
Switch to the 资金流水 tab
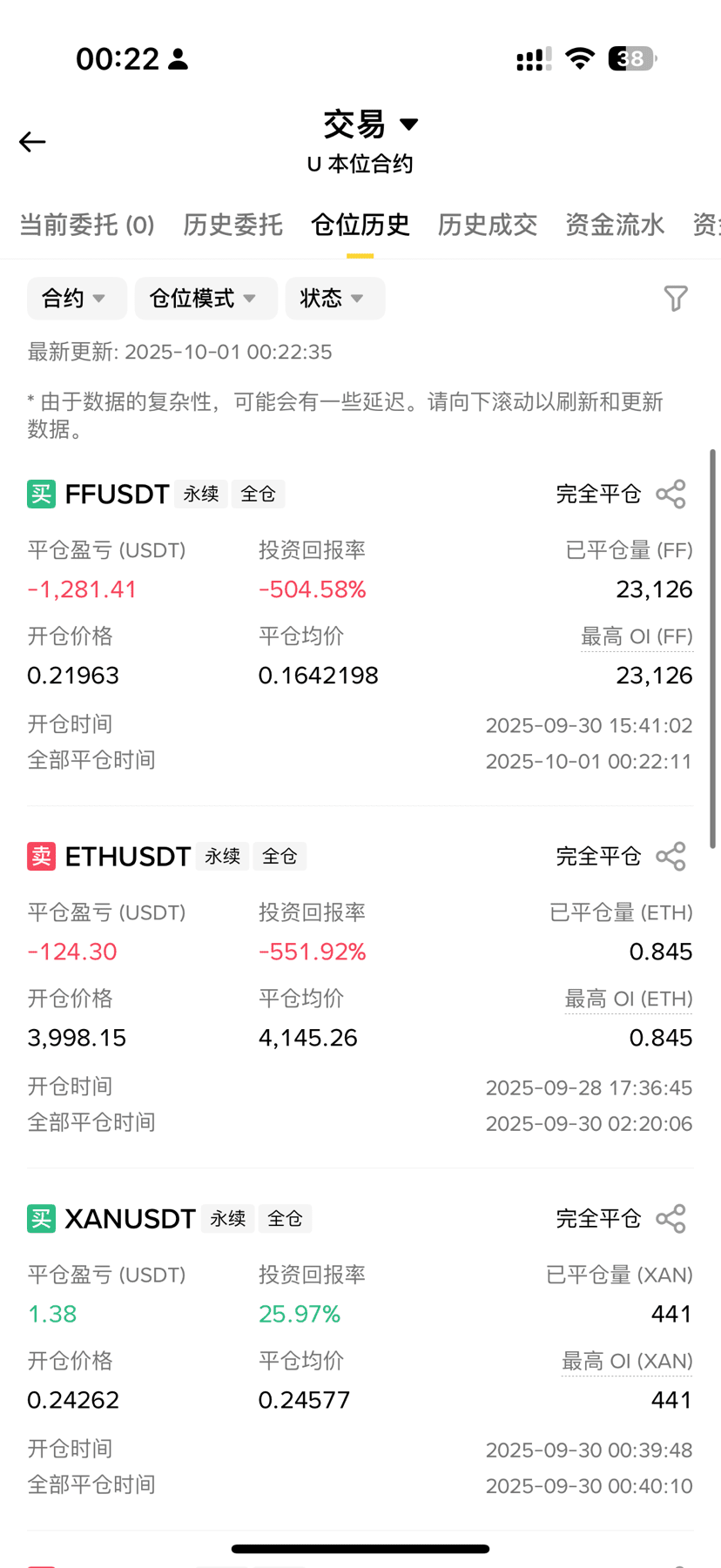pyautogui.click(x=615, y=225)
